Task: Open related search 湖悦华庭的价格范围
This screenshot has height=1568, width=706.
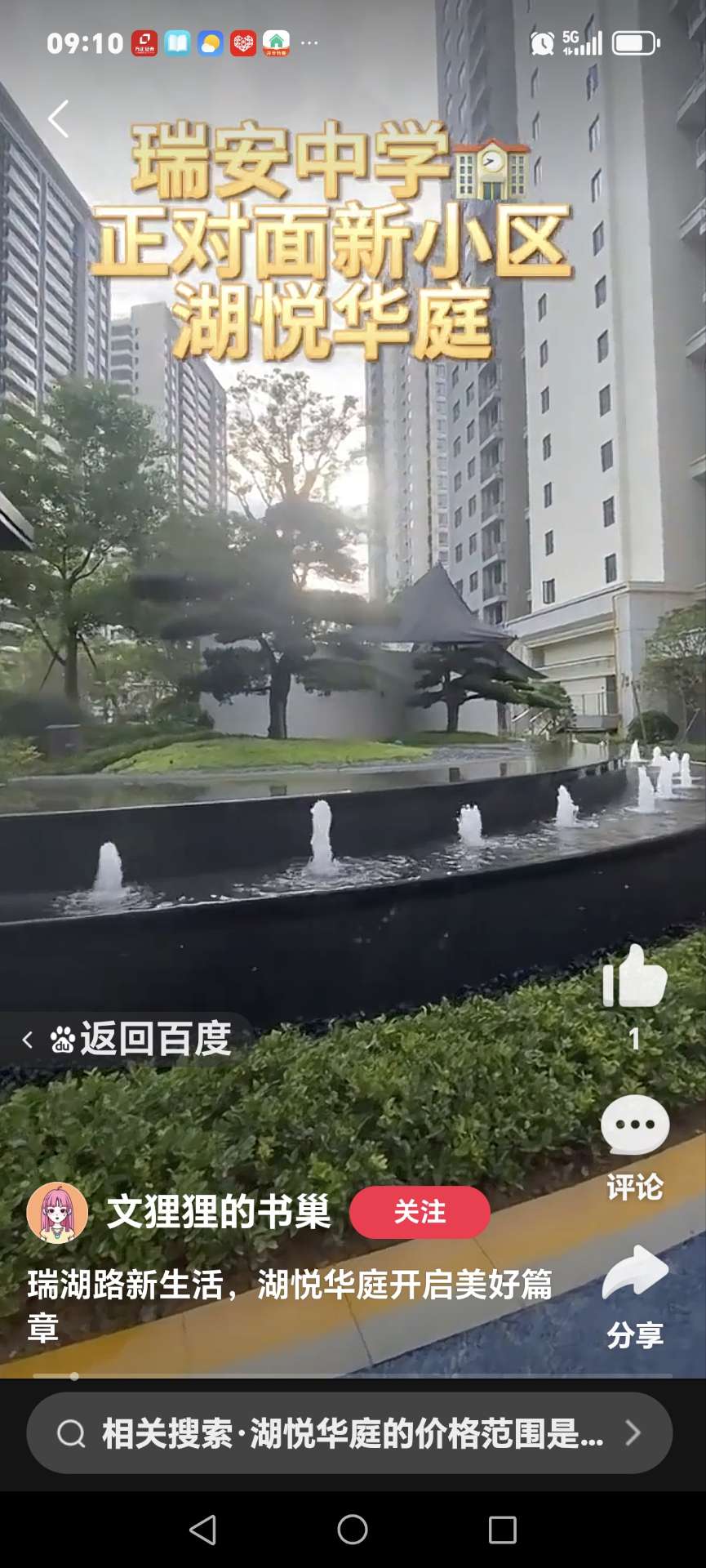Action: coord(349,1432)
